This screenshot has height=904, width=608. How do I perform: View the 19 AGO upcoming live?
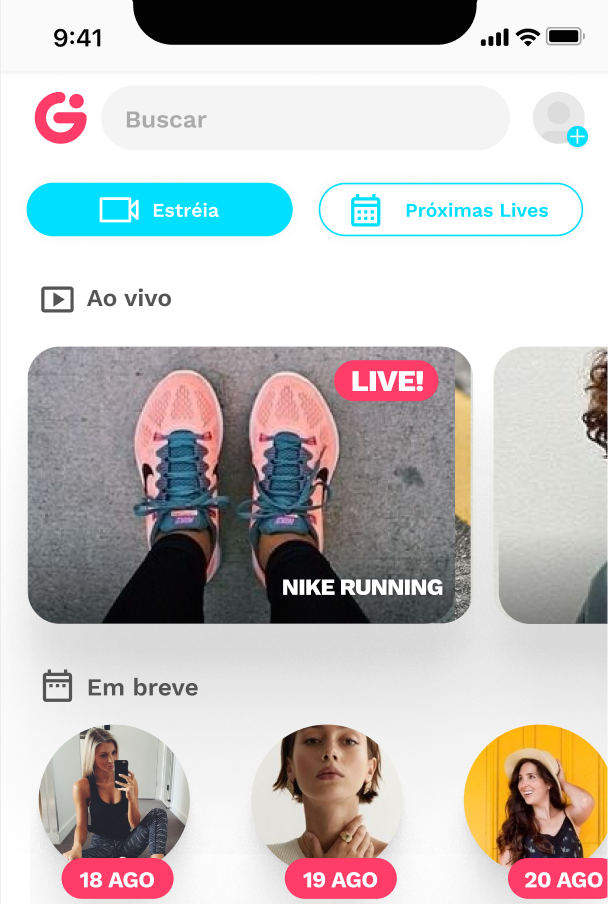point(327,800)
